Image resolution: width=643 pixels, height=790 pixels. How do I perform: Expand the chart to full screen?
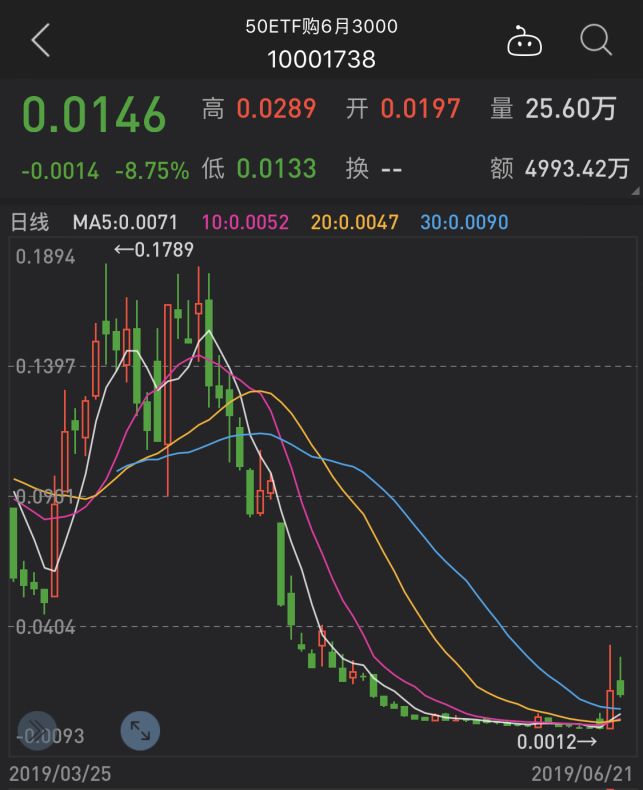pos(140,731)
